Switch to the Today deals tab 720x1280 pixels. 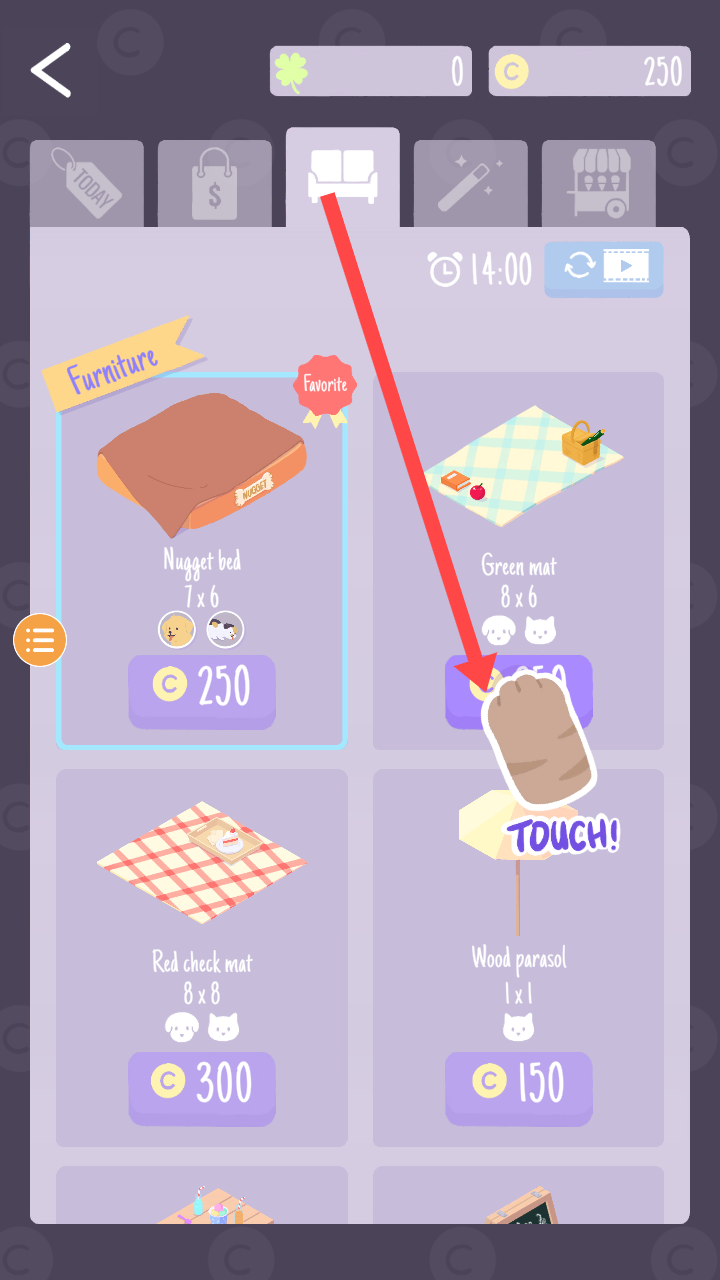(x=87, y=184)
